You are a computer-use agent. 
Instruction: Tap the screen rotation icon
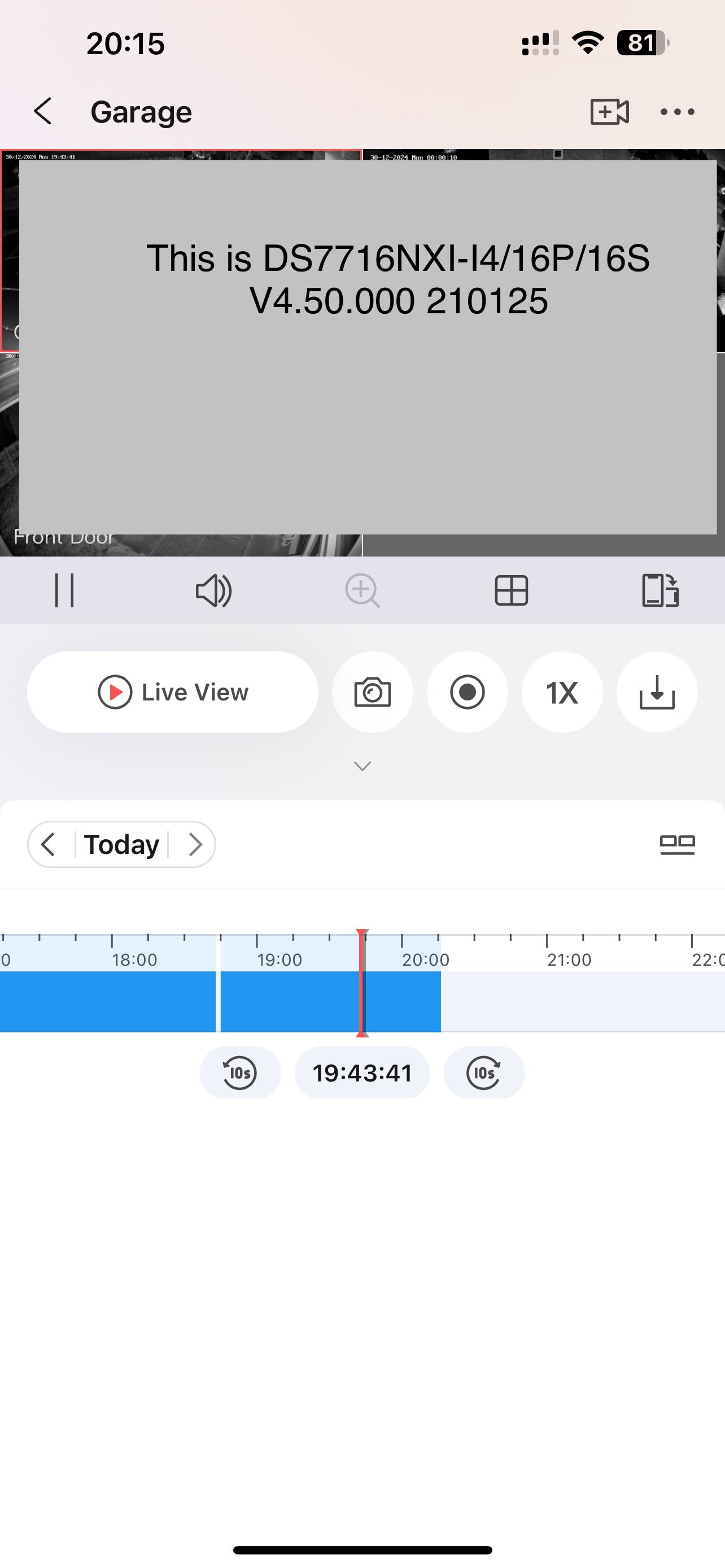660,590
